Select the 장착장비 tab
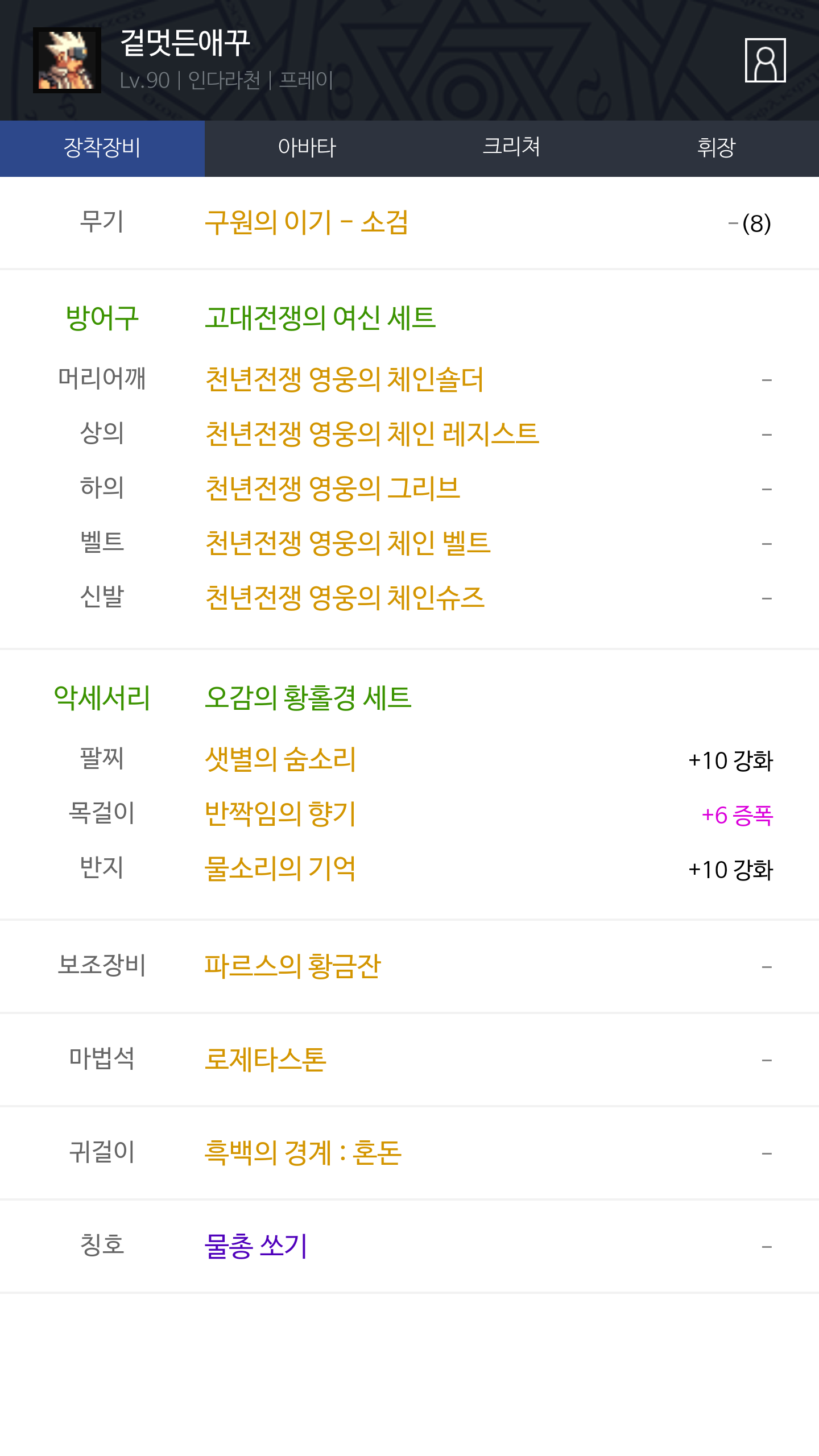This screenshot has width=819, height=1456. coord(102,148)
